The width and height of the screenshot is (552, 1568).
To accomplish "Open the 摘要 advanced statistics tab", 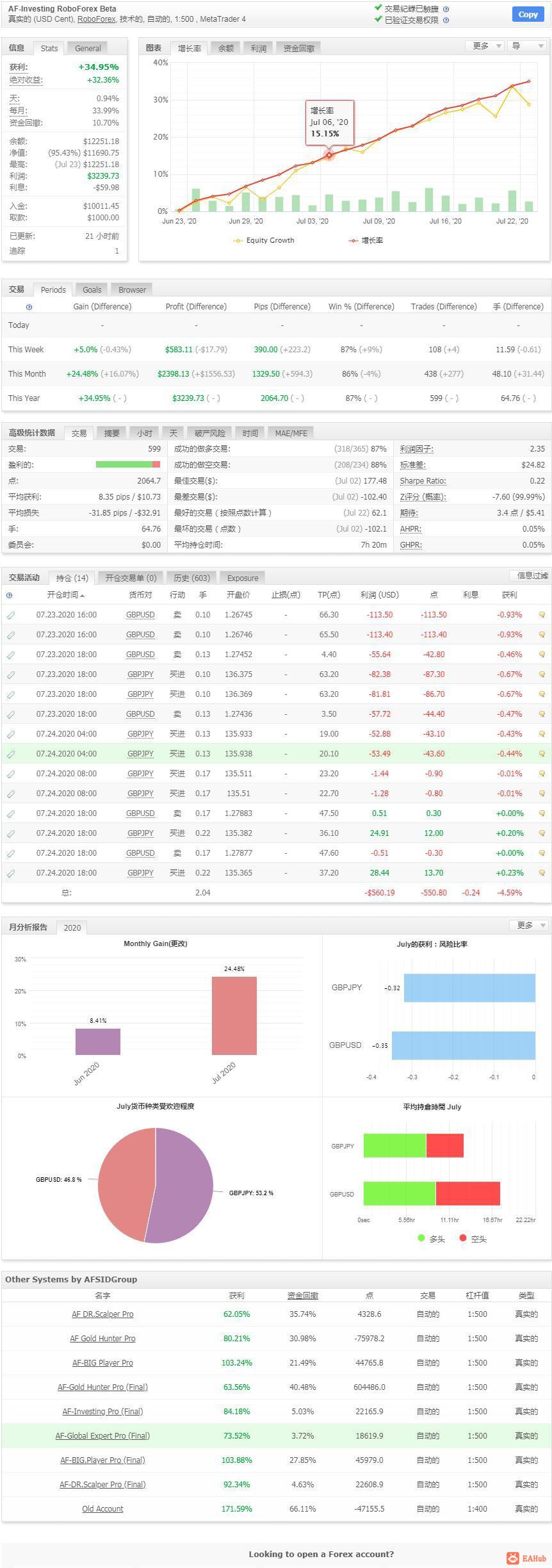I will [x=112, y=433].
